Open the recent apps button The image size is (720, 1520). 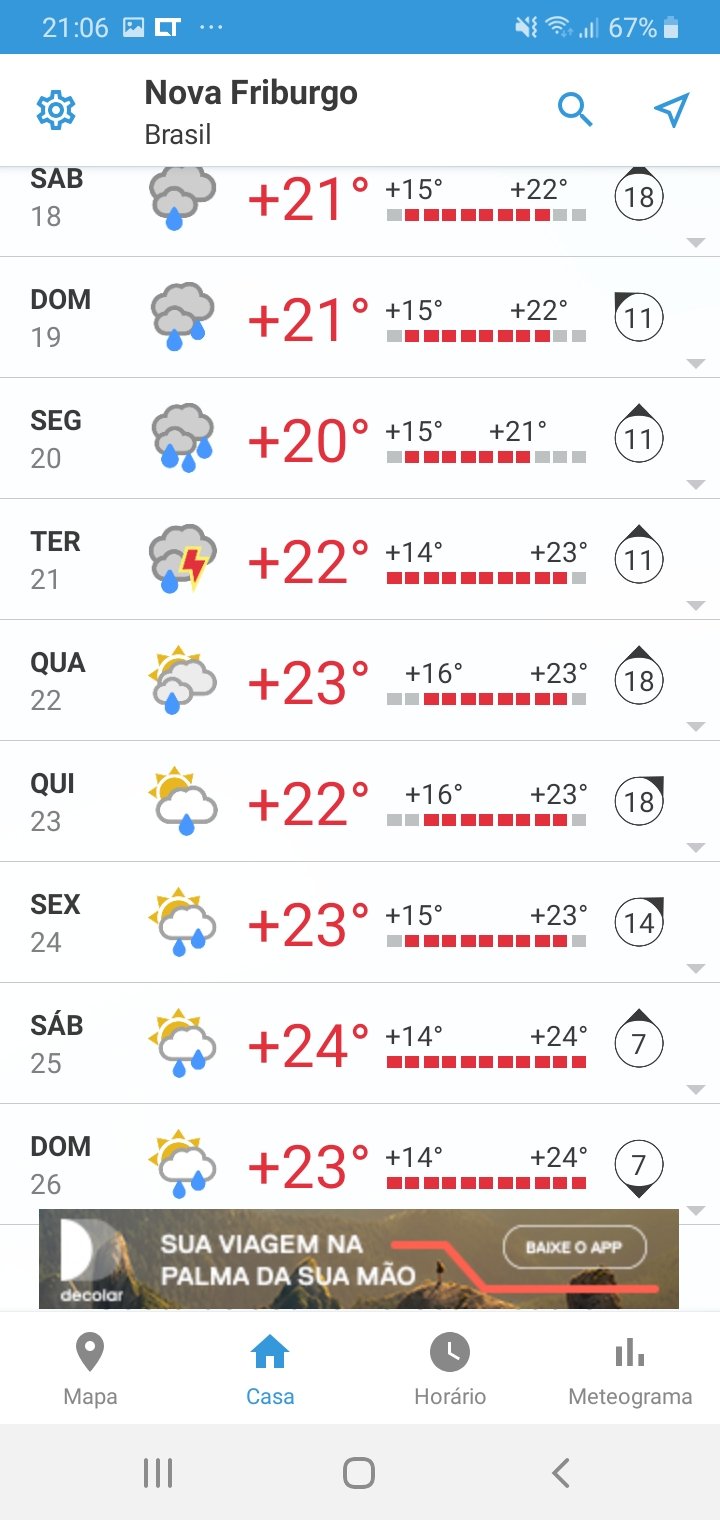point(158,1472)
